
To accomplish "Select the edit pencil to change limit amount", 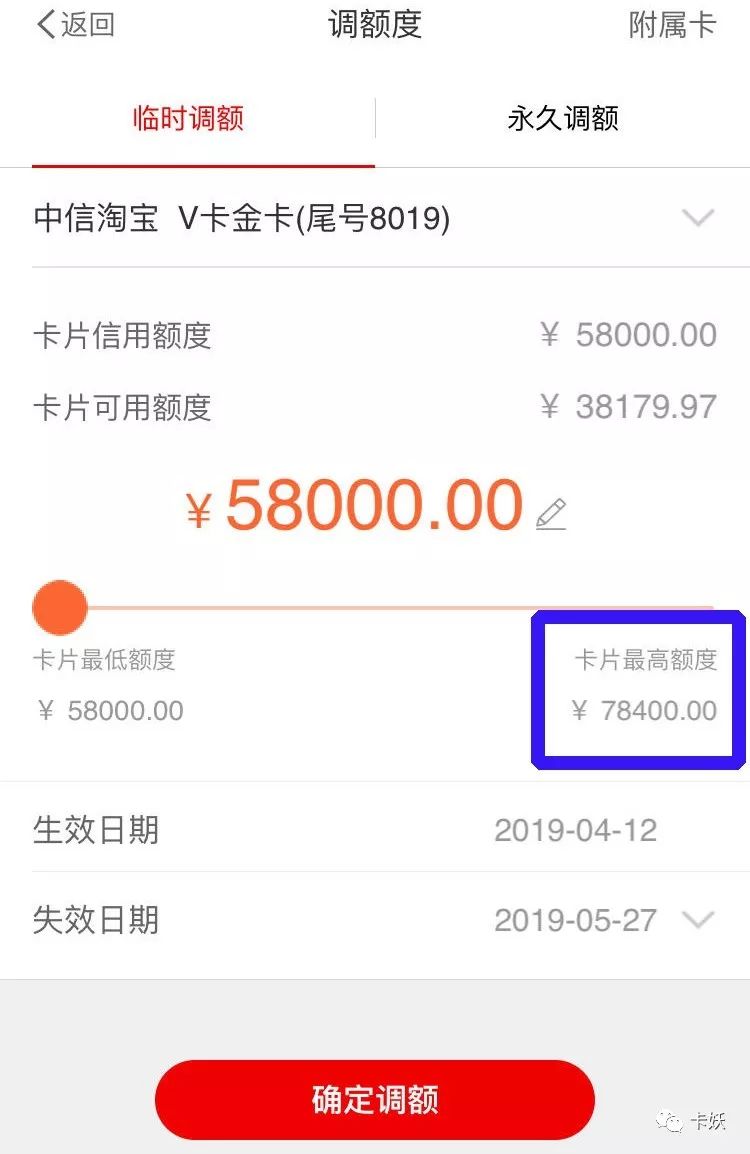I will [550, 512].
